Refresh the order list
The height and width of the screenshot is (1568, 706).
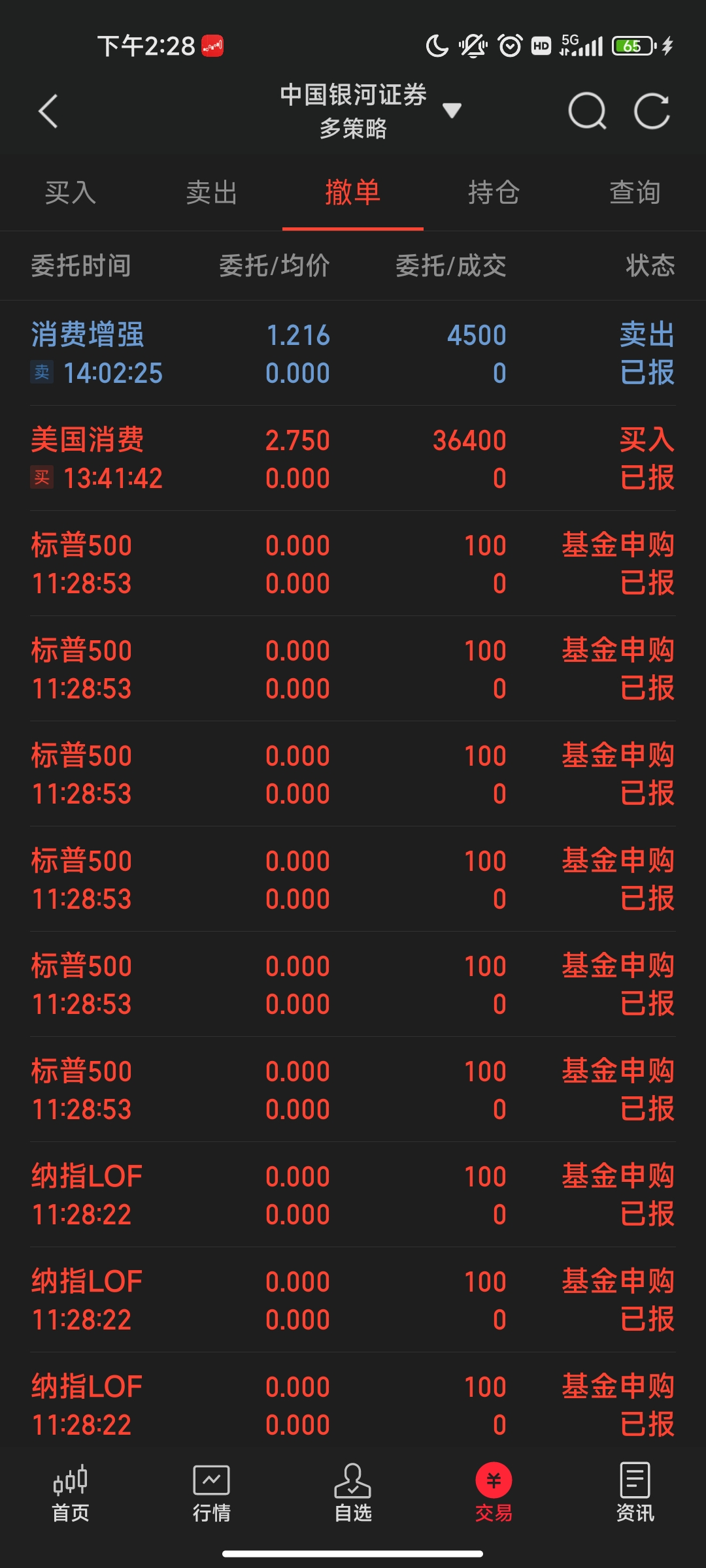pos(652,111)
